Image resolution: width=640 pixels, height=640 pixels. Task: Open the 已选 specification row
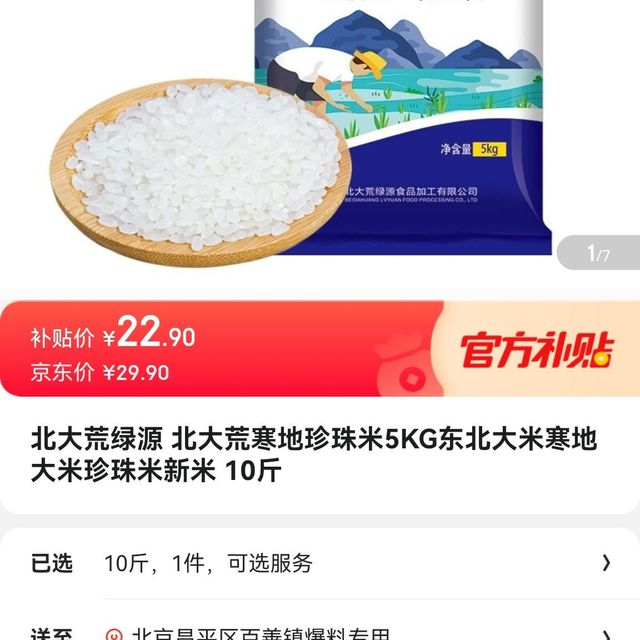point(320,563)
